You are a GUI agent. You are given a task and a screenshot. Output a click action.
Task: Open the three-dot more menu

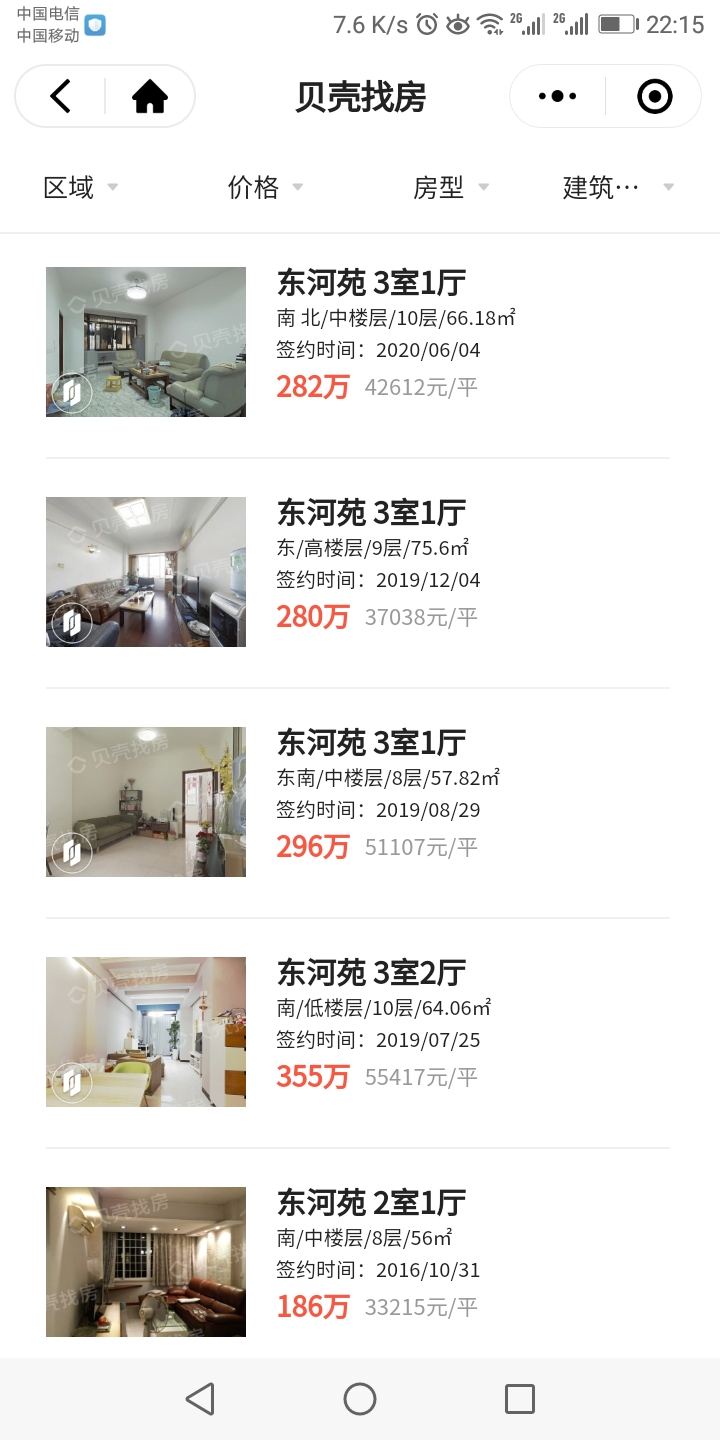tap(557, 97)
